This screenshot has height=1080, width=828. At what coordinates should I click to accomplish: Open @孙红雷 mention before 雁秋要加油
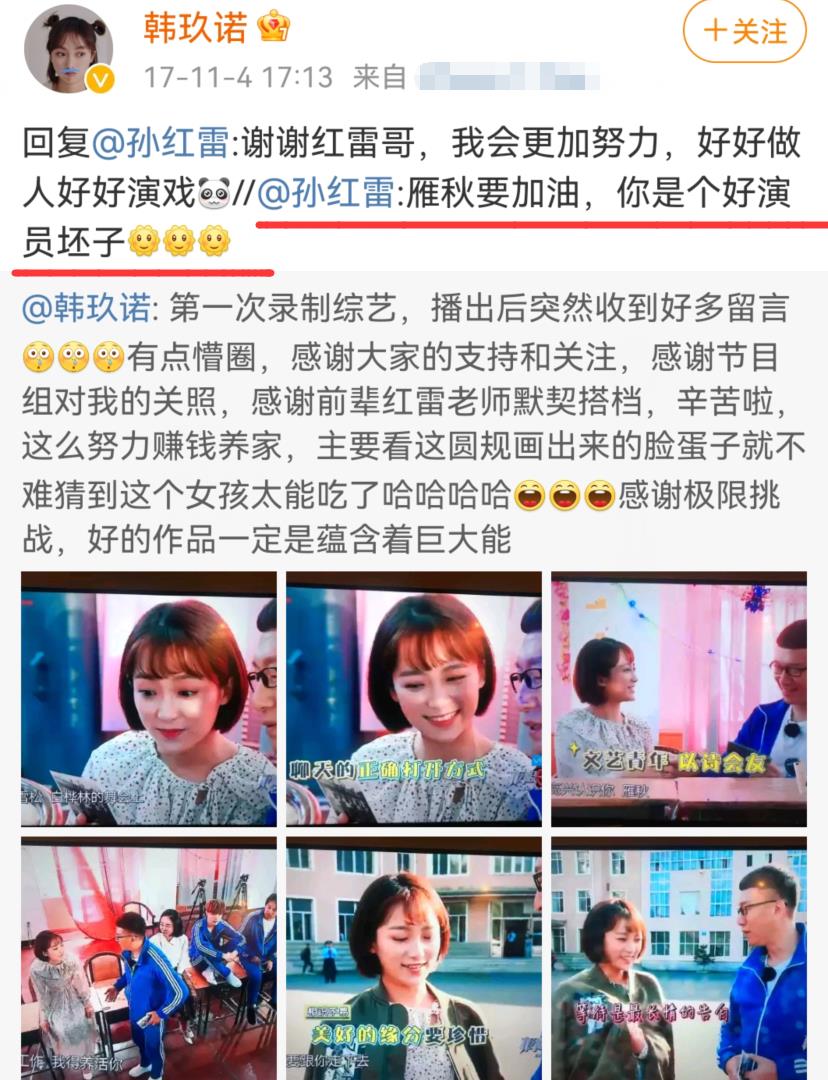pos(325,192)
